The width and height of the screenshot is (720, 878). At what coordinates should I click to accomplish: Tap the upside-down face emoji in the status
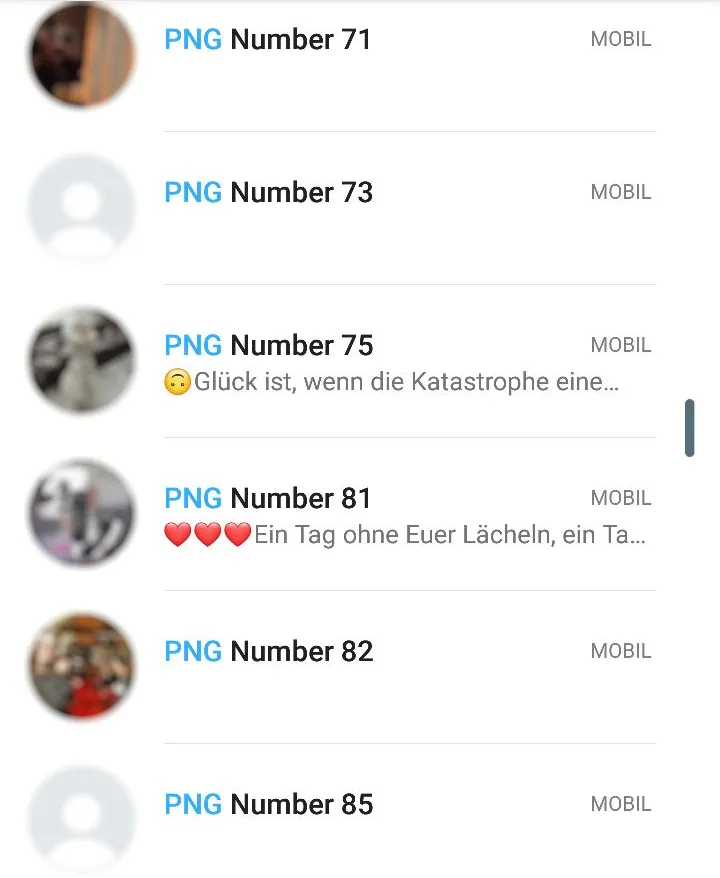click(x=177, y=382)
